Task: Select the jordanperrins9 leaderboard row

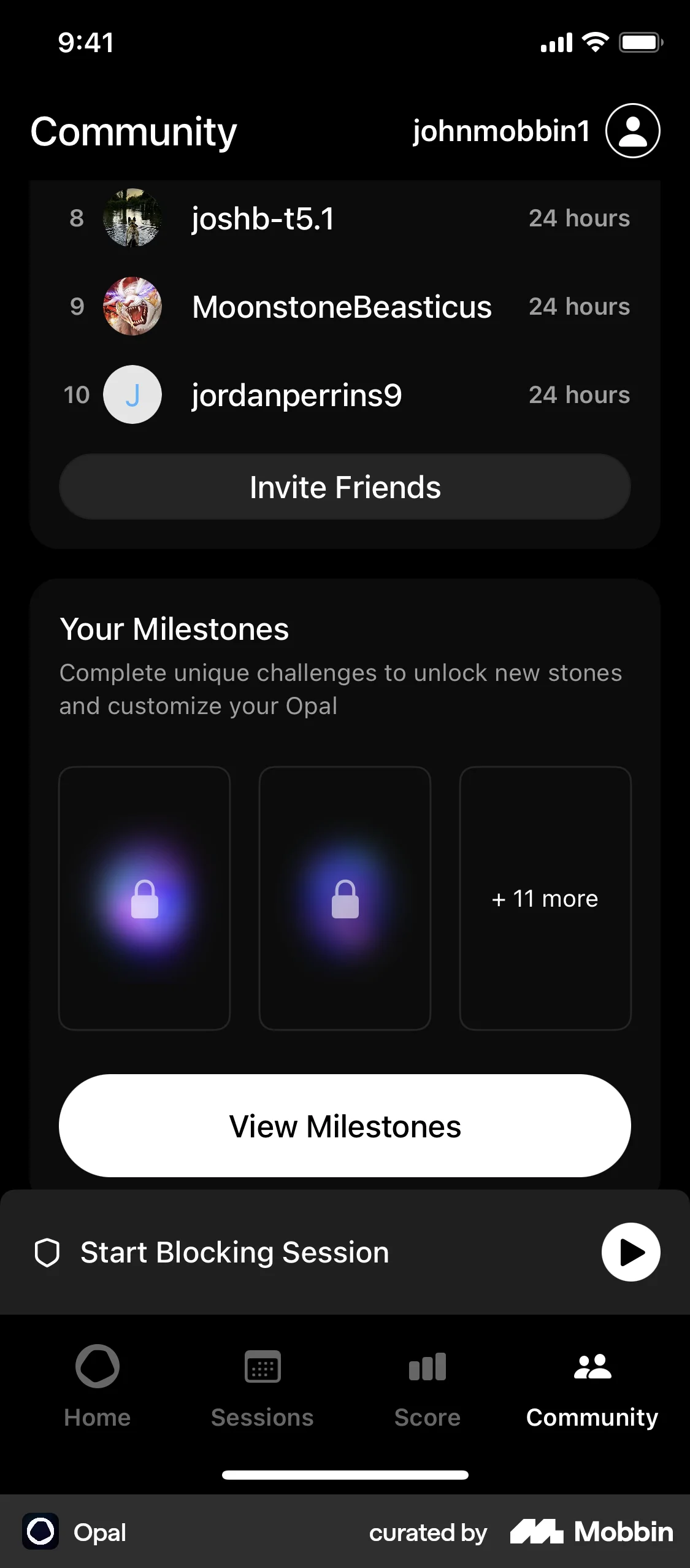Action: pyautogui.click(x=345, y=395)
